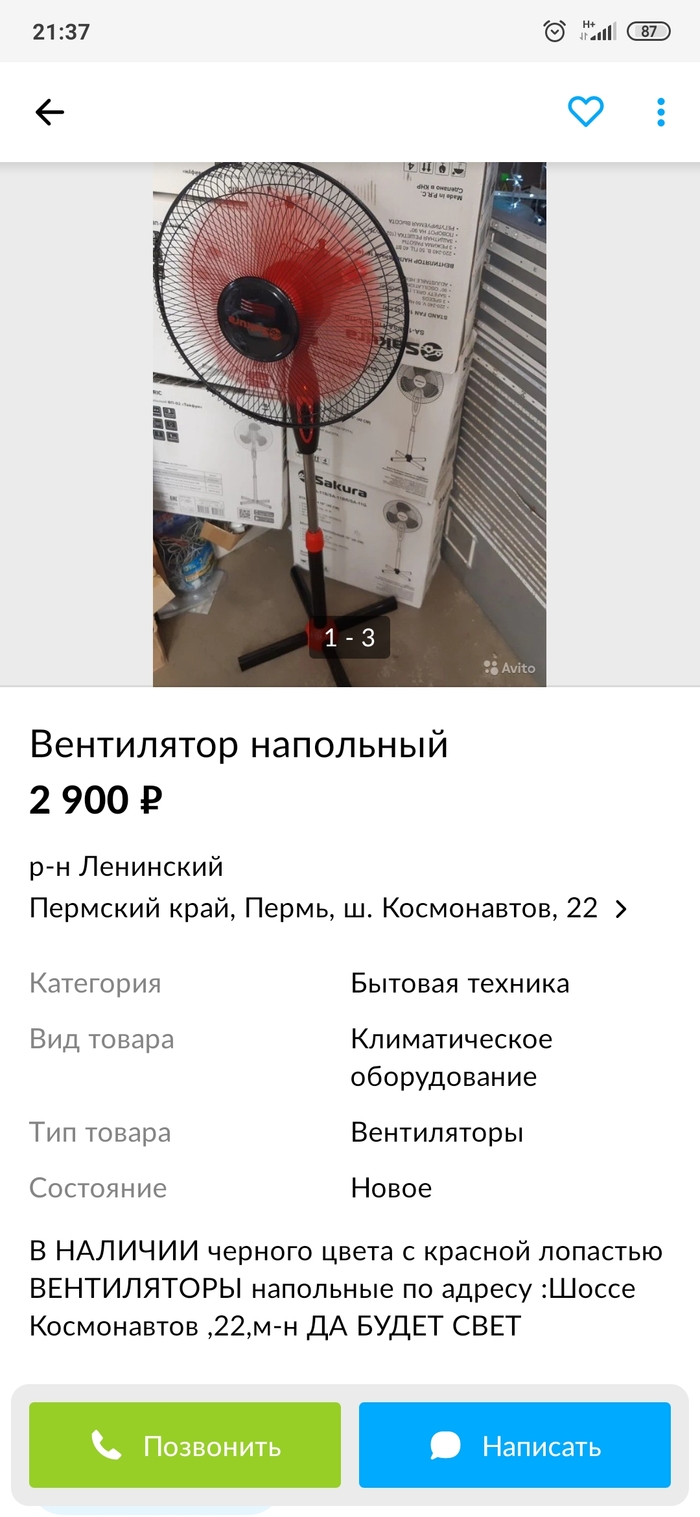Open the three-dot overflow menu
700x1517 pixels.
coord(661,111)
